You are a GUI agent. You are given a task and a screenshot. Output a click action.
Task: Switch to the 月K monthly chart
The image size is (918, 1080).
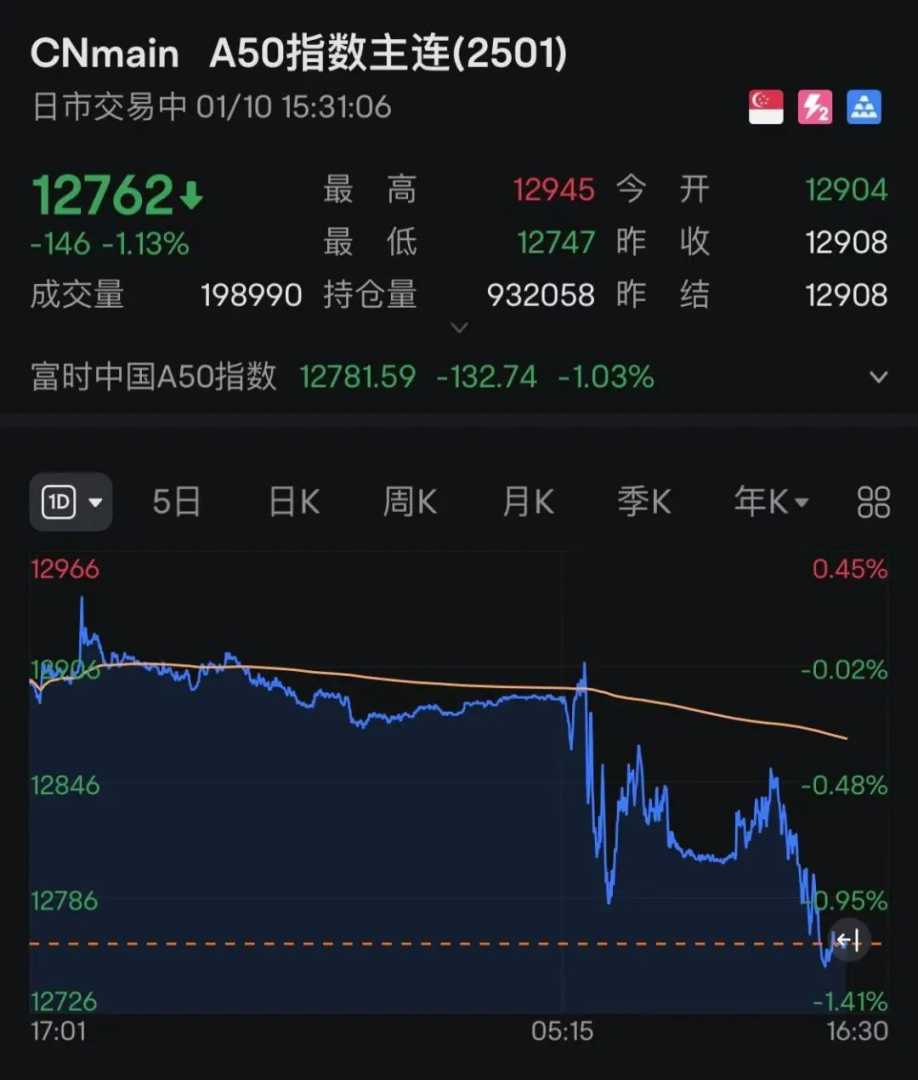coord(528,502)
